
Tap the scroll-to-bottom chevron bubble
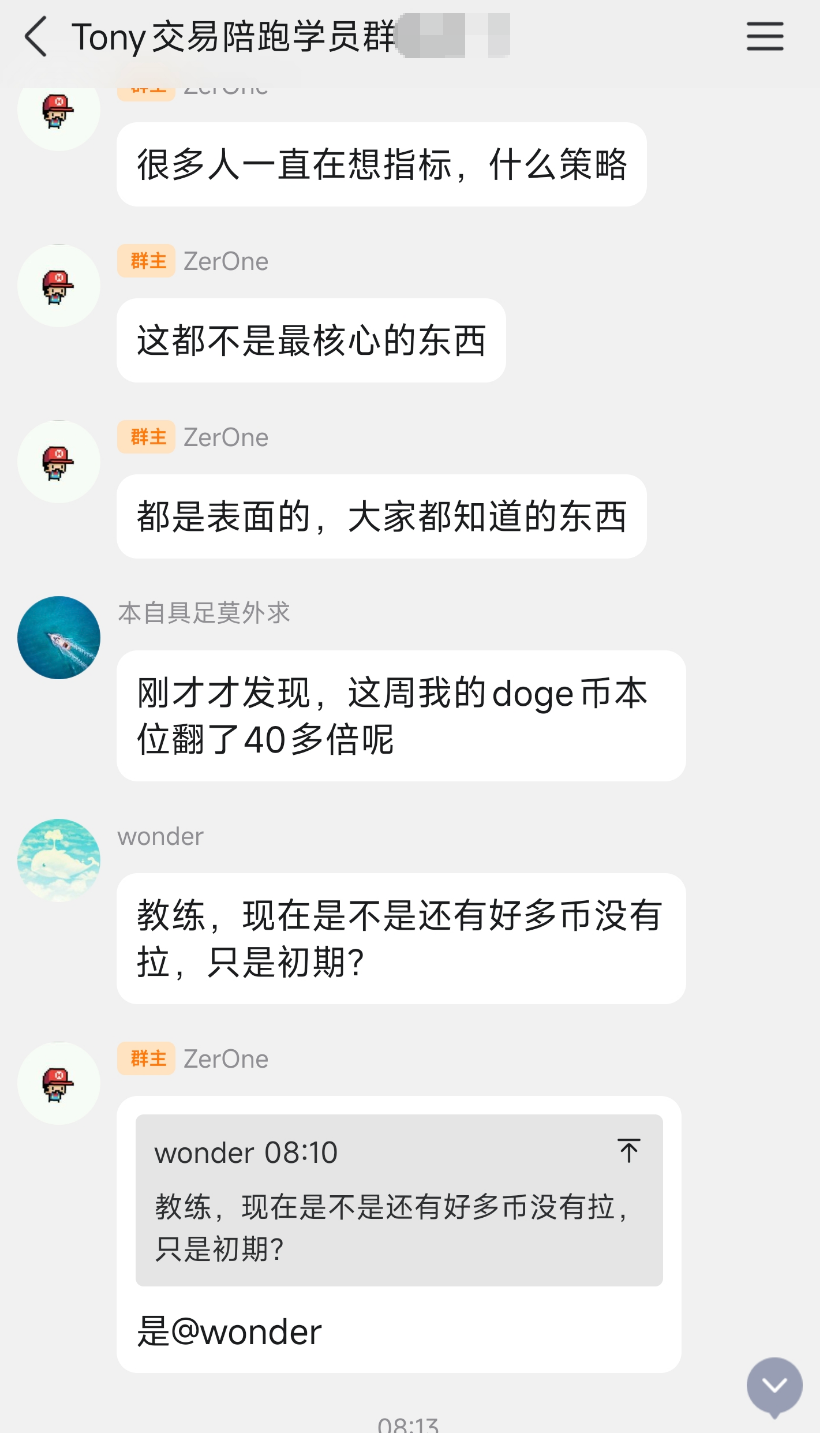773,1387
